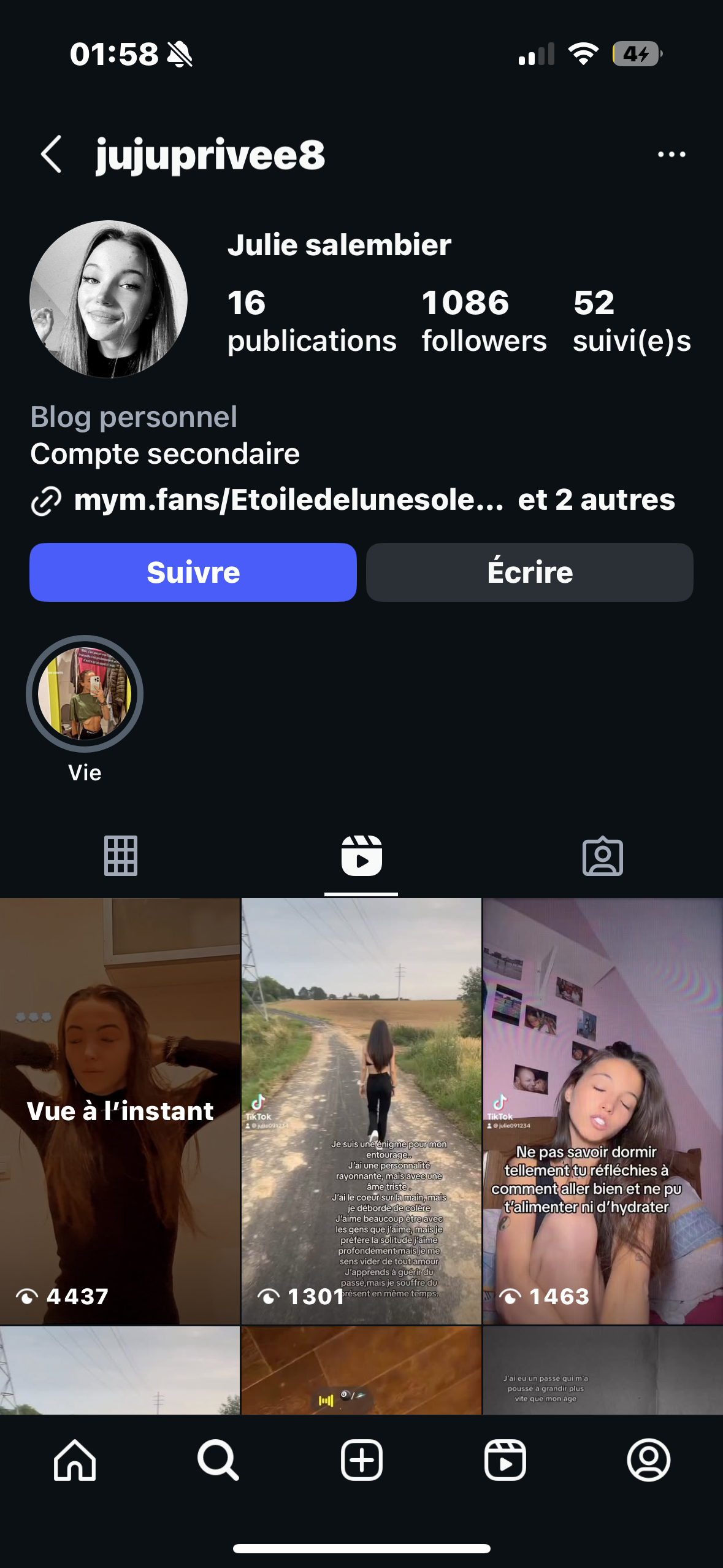The height and width of the screenshot is (1568, 723).
Task: Select the Reels tab
Action: [361, 856]
